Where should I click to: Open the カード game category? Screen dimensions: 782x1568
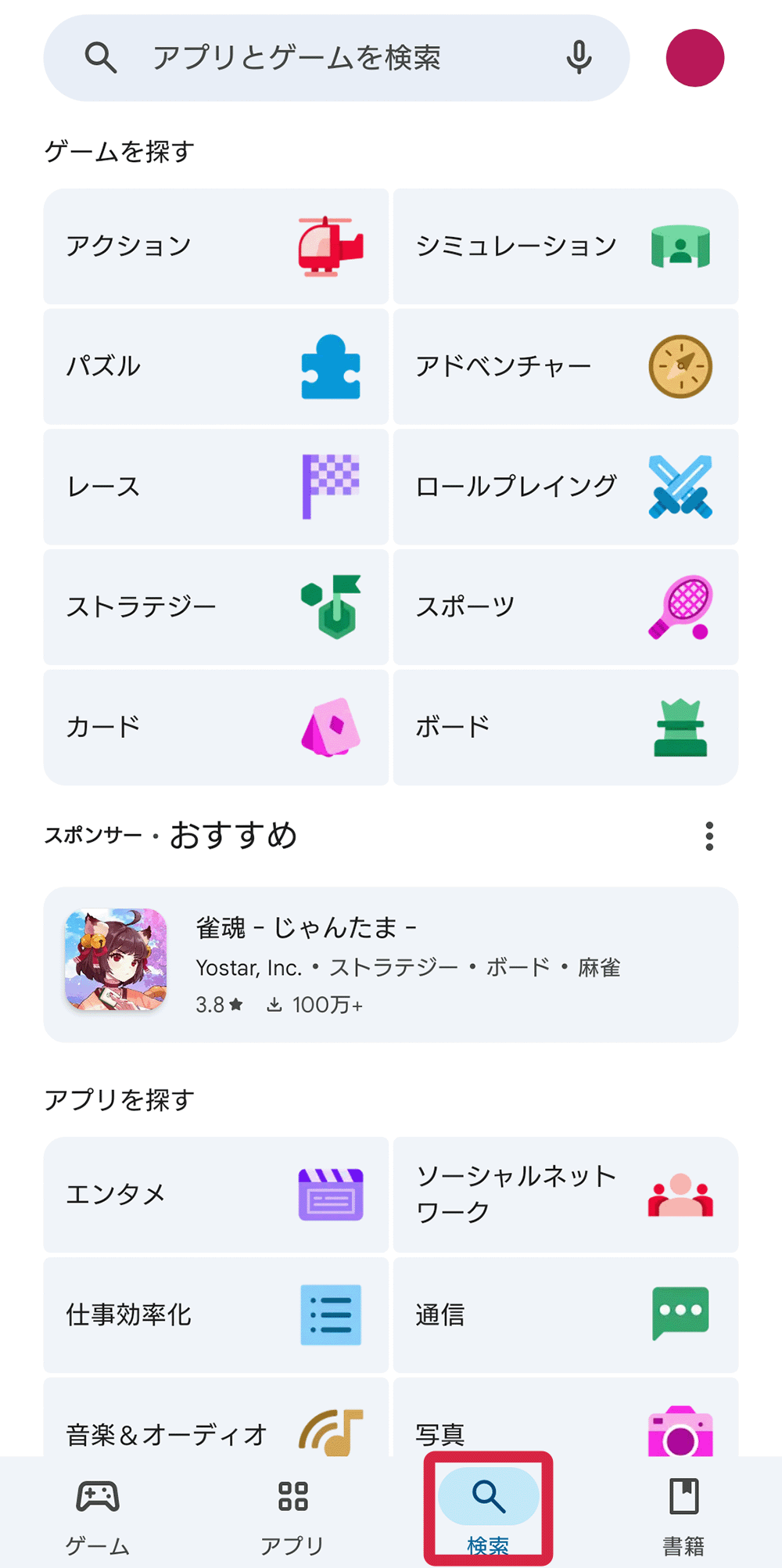tap(216, 727)
